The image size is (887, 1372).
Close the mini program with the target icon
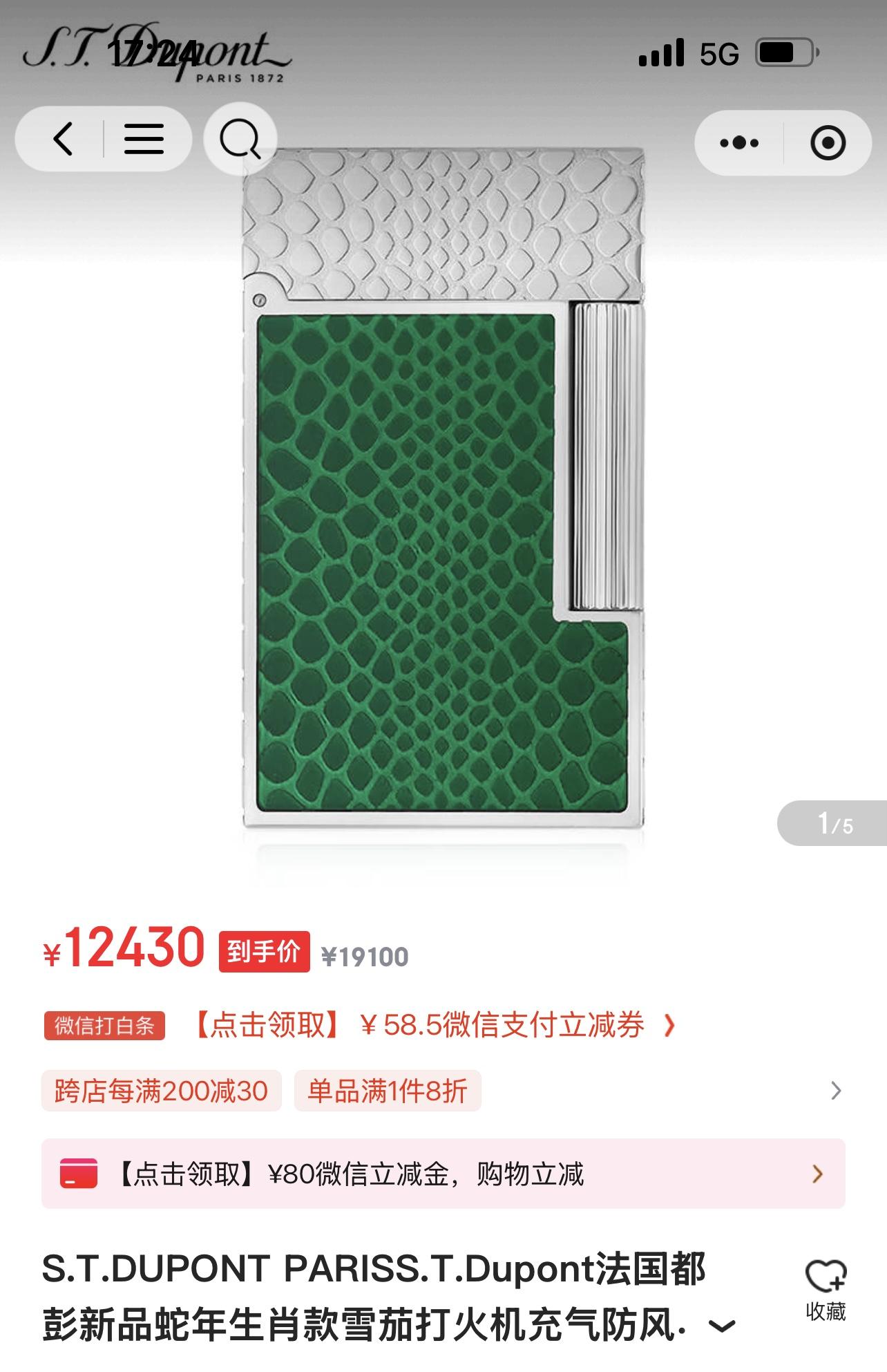coord(828,143)
